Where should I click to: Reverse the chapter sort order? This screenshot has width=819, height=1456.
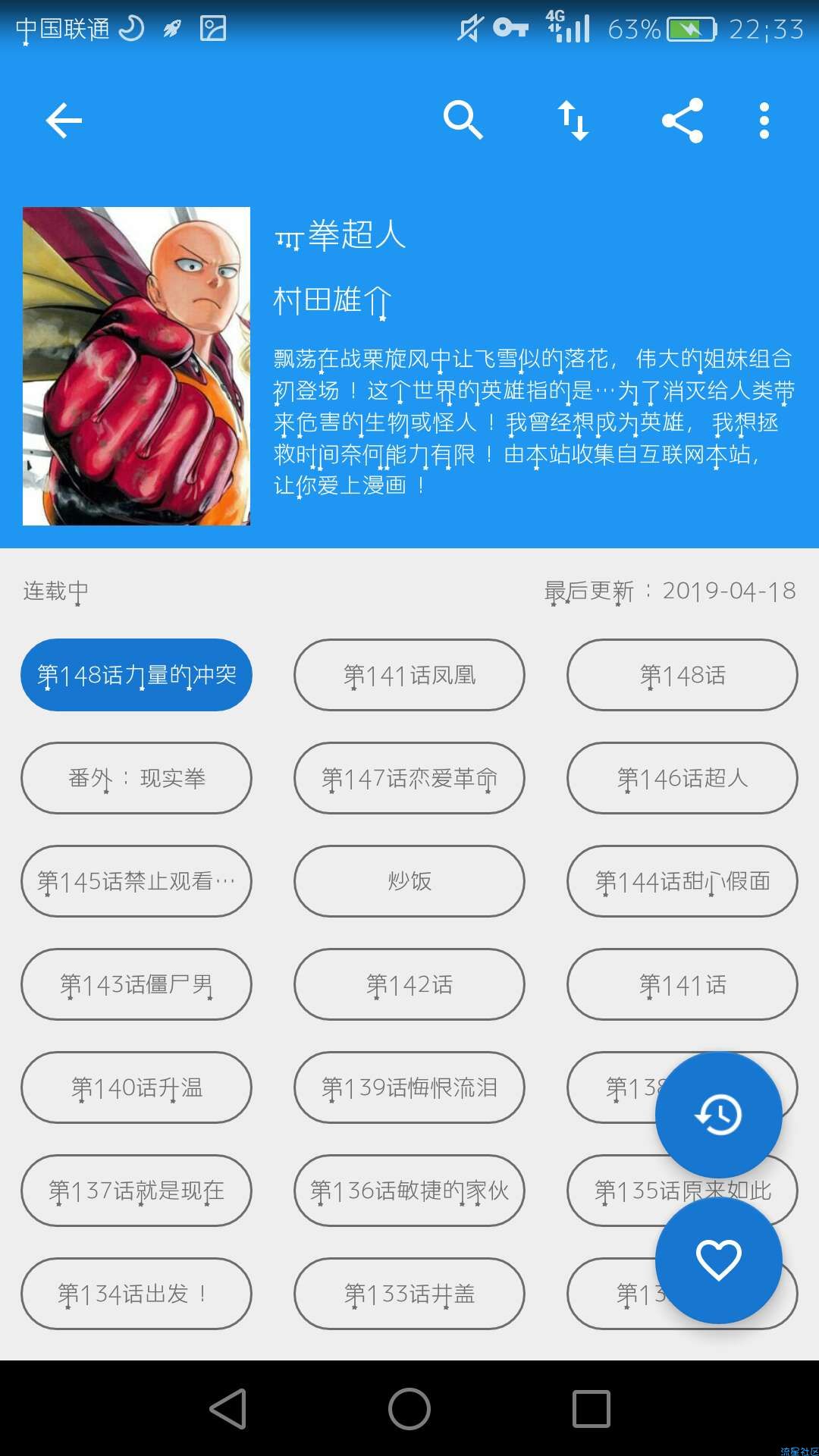click(573, 121)
